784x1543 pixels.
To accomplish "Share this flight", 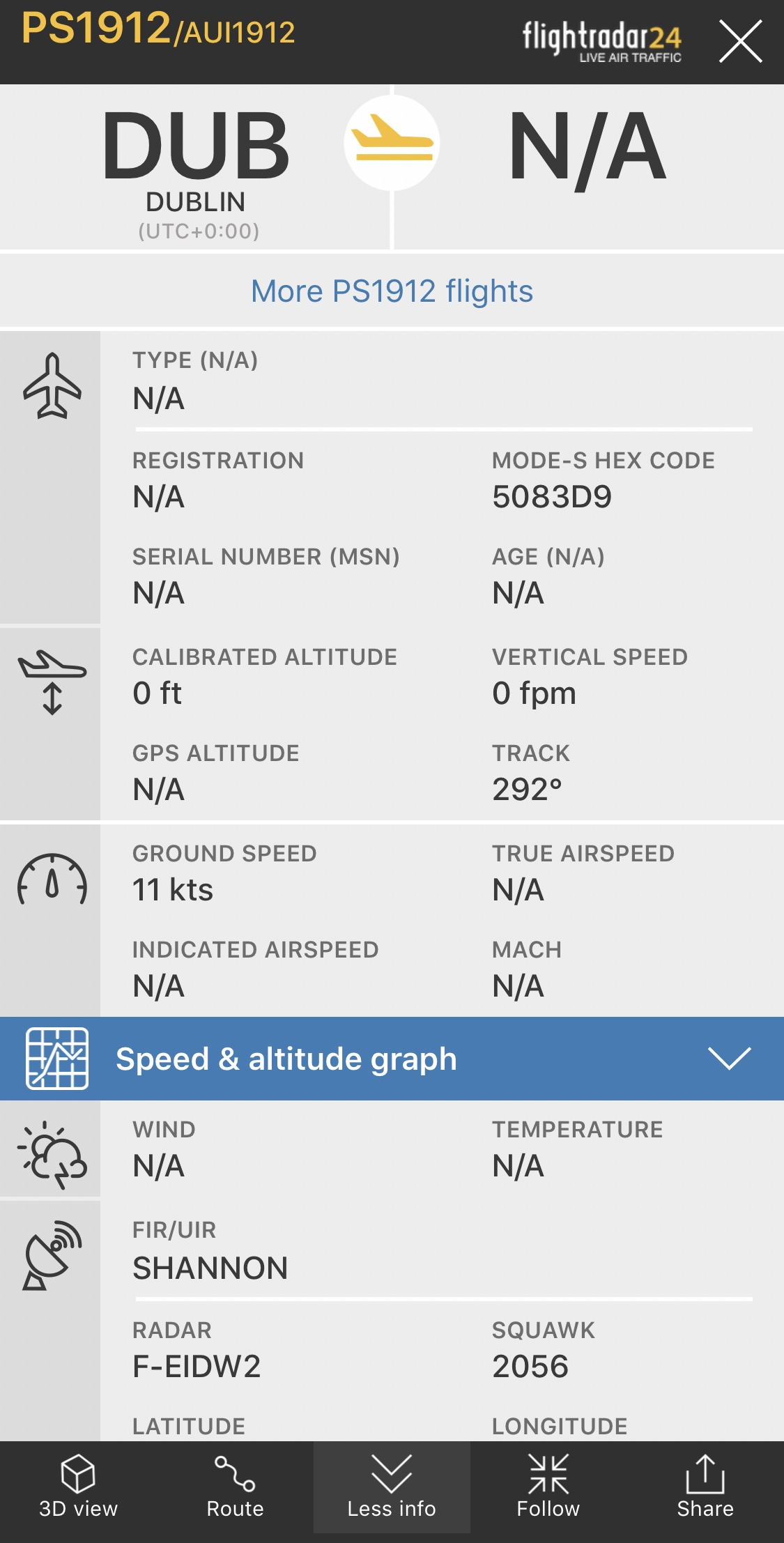I will [705, 1487].
